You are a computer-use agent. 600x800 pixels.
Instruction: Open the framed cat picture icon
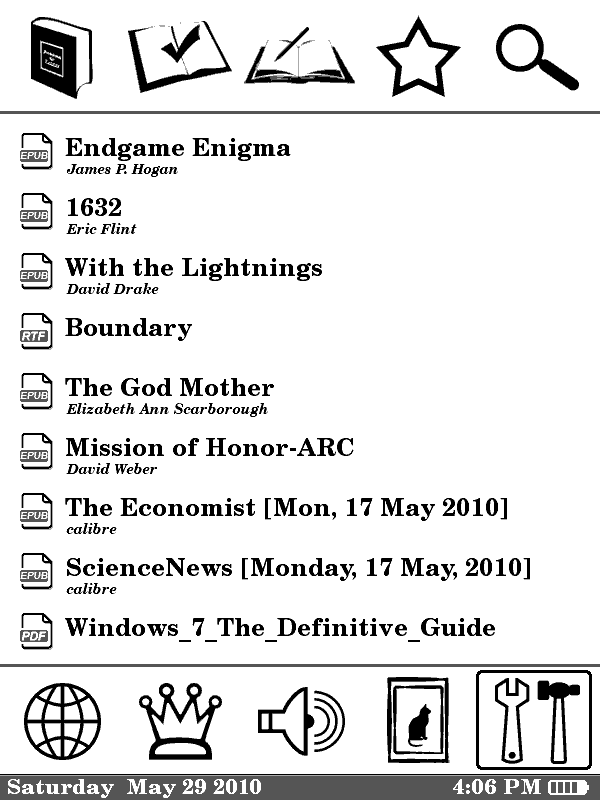417,721
